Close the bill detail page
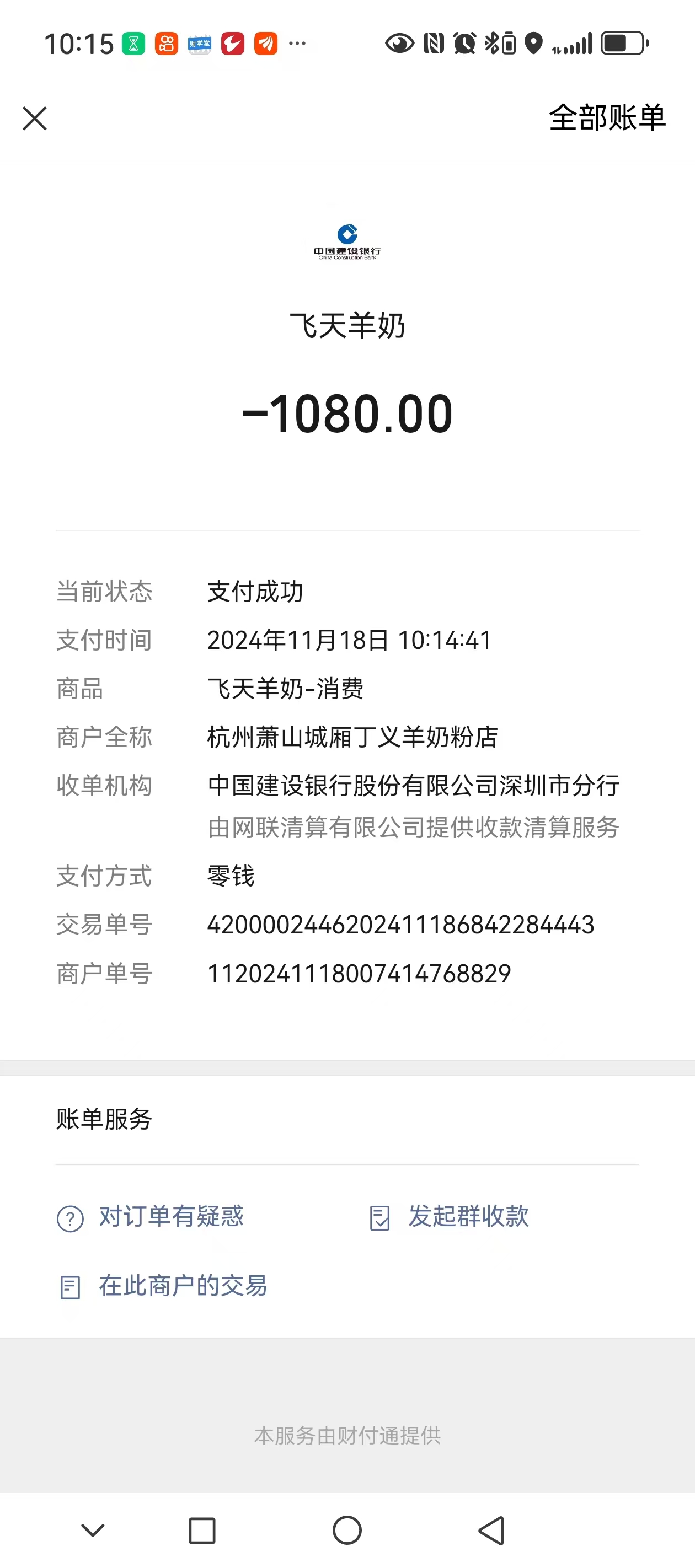The height and width of the screenshot is (1568, 695). coord(35,118)
